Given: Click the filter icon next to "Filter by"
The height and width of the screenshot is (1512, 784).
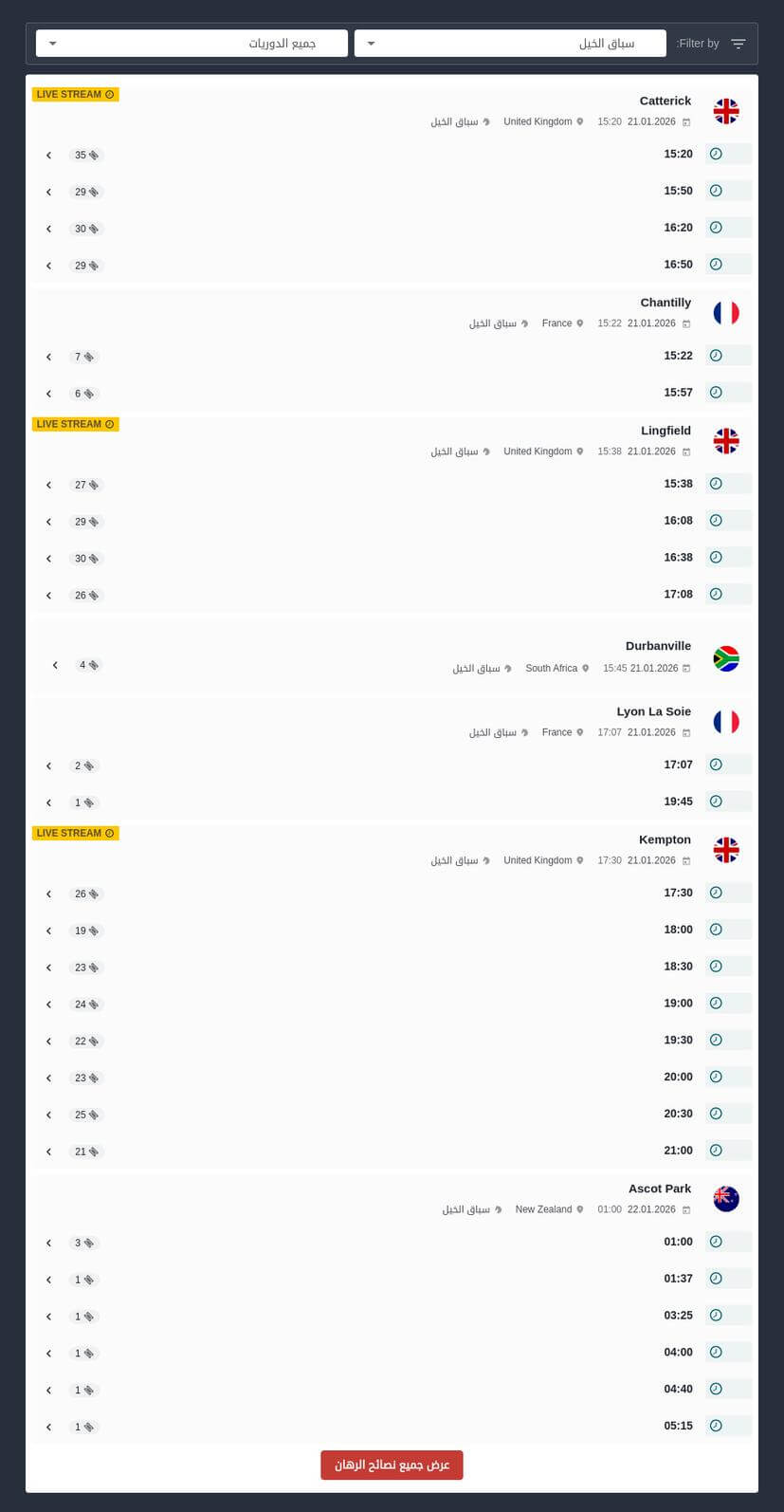Looking at the screenshot, I should coord(737,43).
